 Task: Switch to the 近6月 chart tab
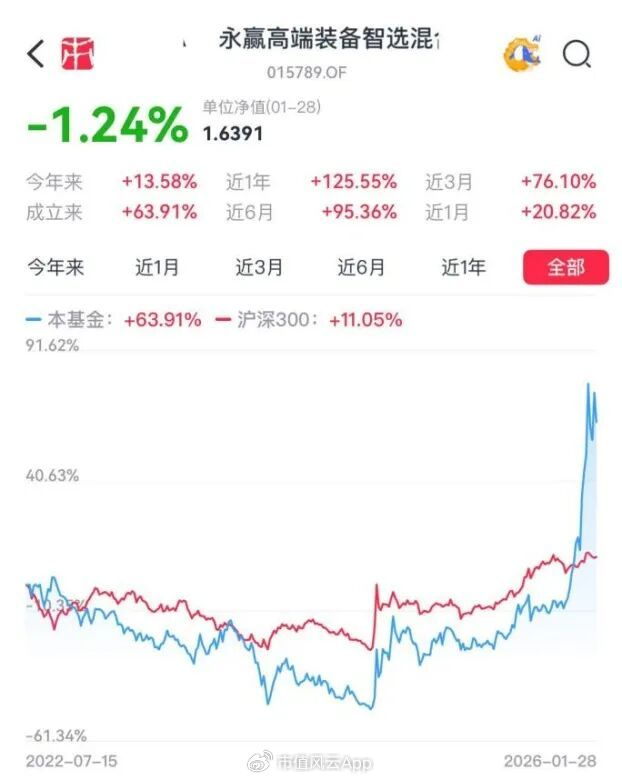point(361,267)
